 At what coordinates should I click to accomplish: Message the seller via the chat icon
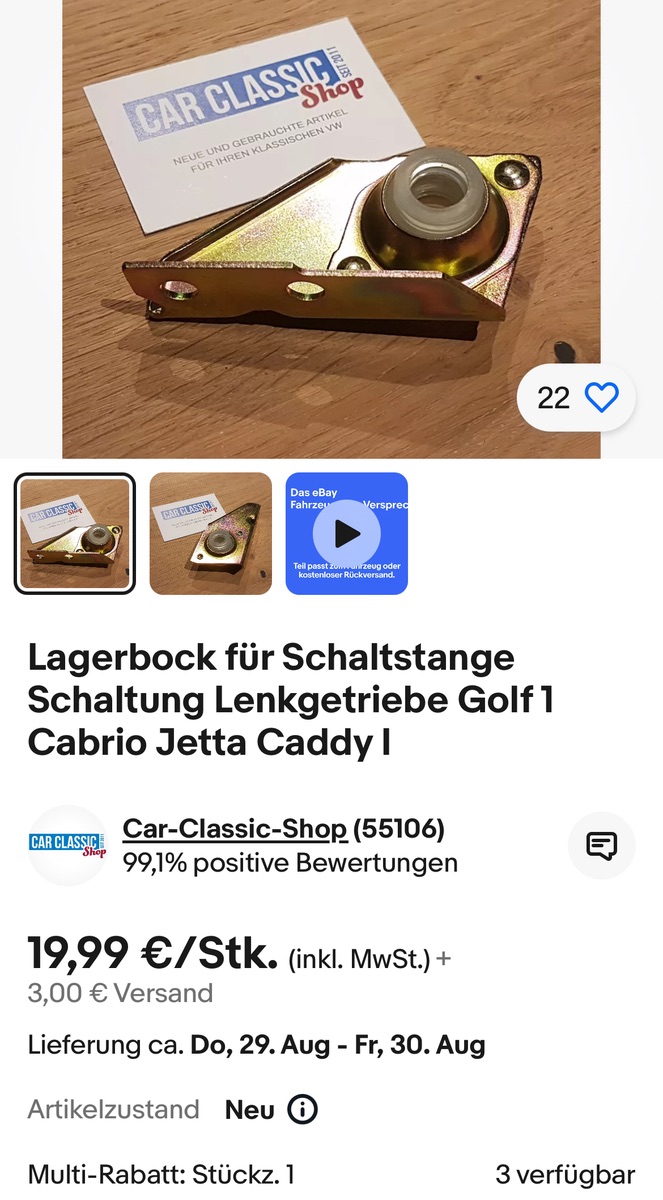point(601,846)
